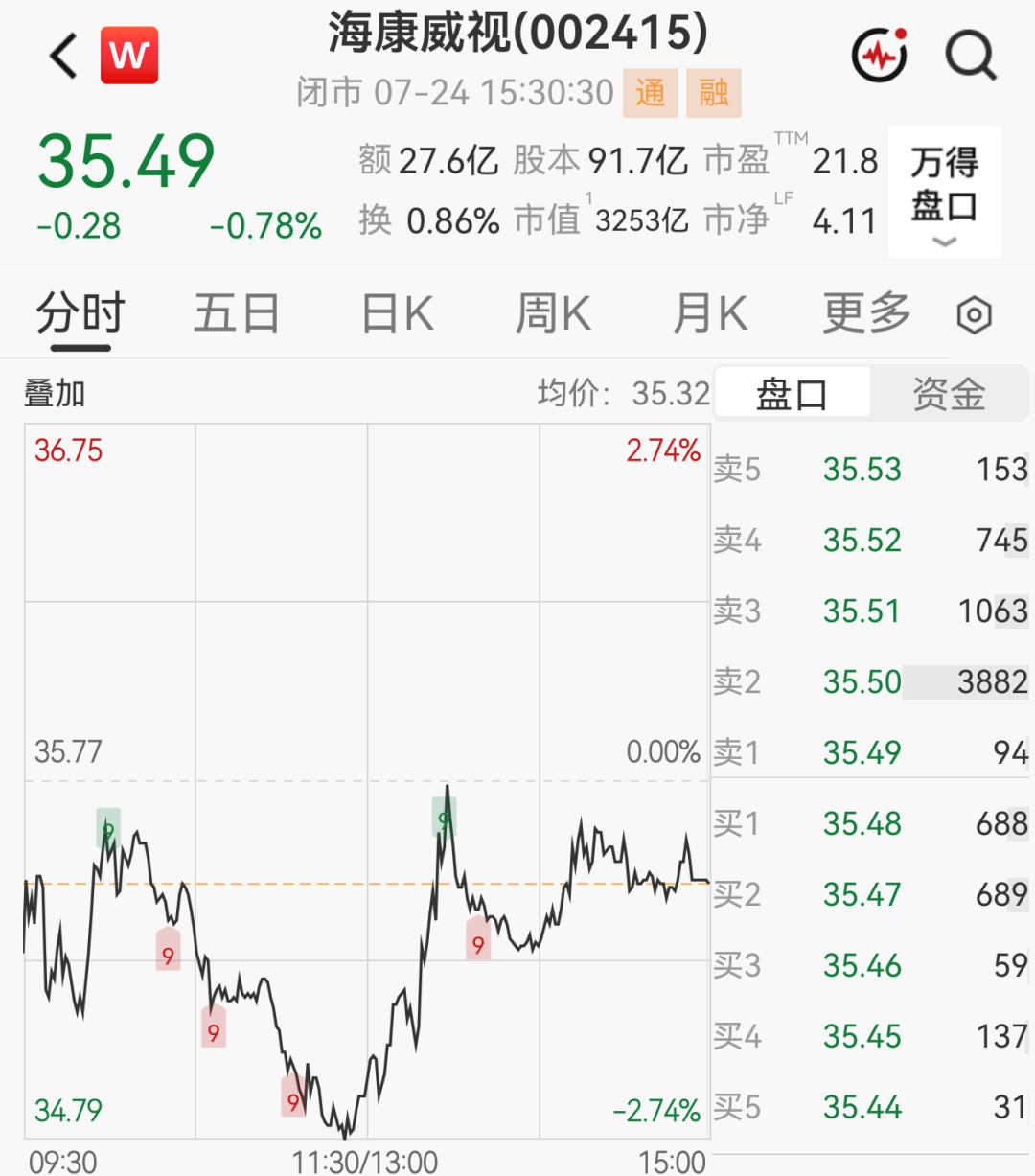Screen dimensions: 1035x1176
Task: Expand the 万得盘口 dropdown
Action: point(944,192)
